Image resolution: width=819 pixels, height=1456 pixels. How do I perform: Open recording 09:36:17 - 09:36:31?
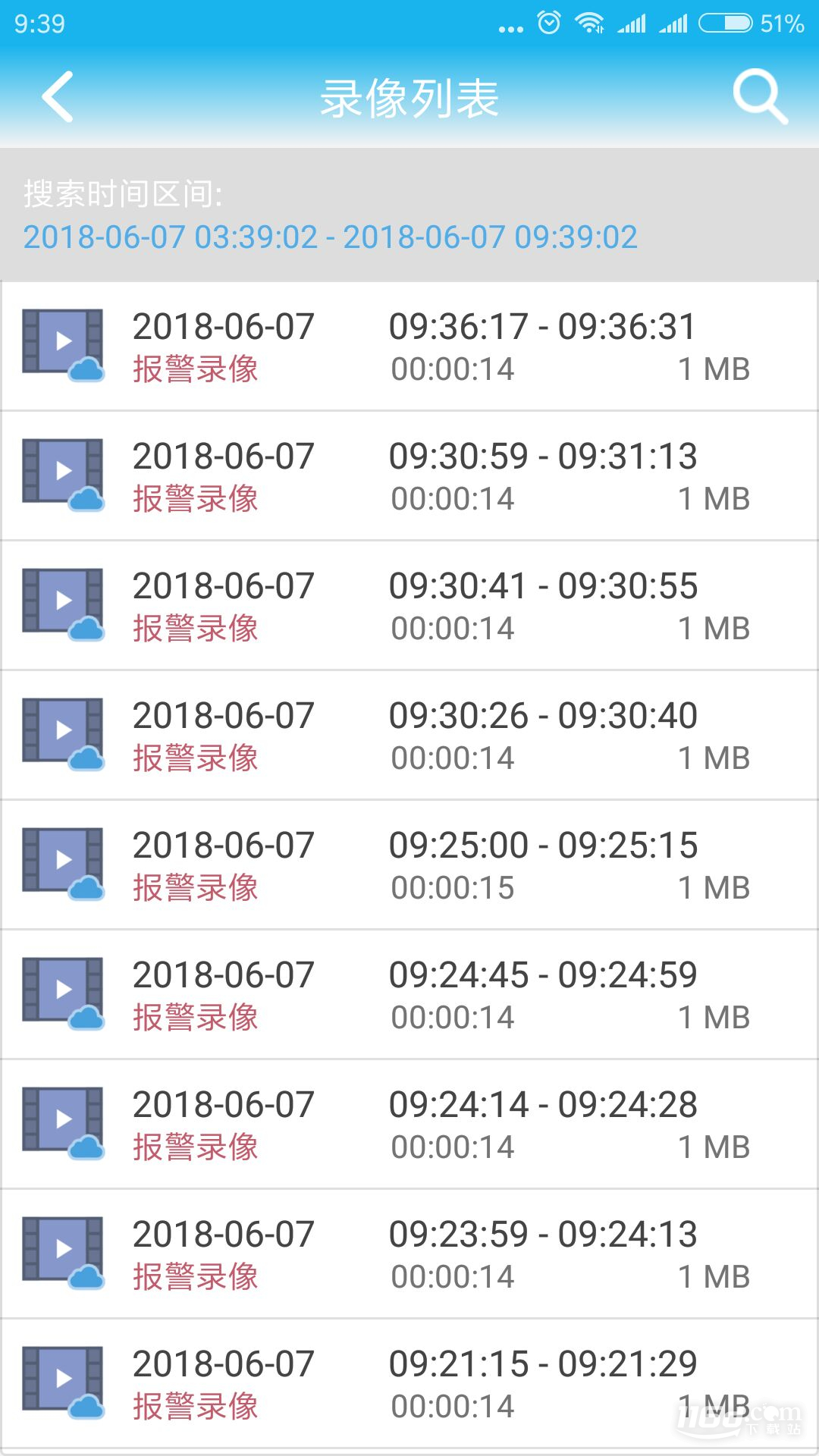[409, 347]
